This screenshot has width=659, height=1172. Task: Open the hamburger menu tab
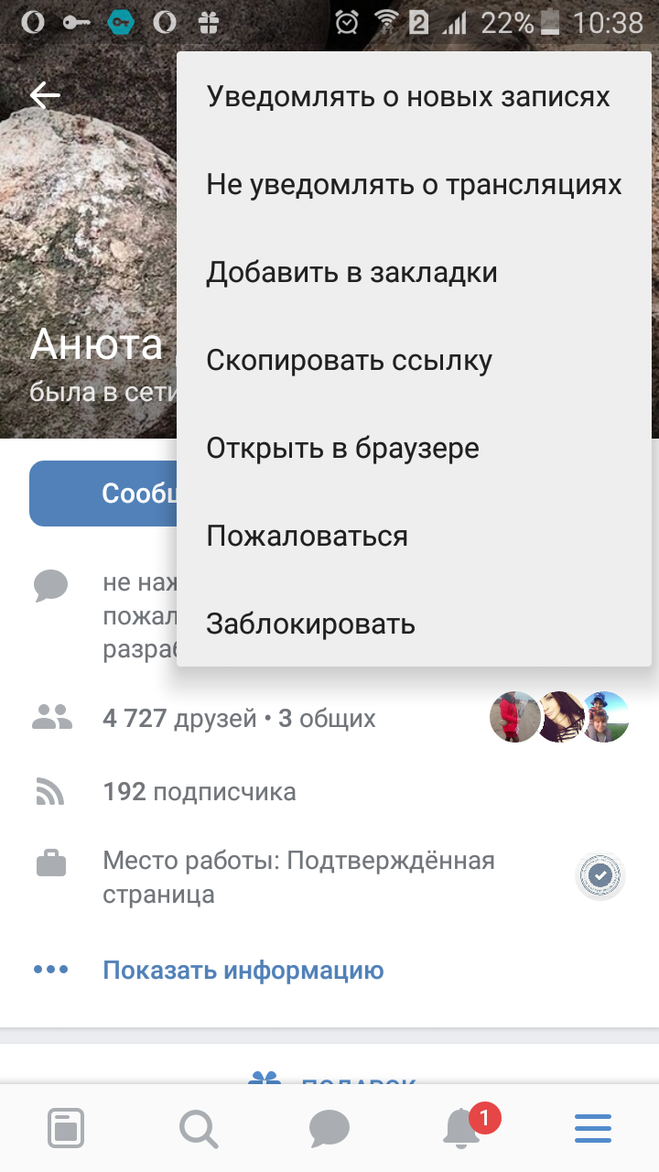point(593,1129)
